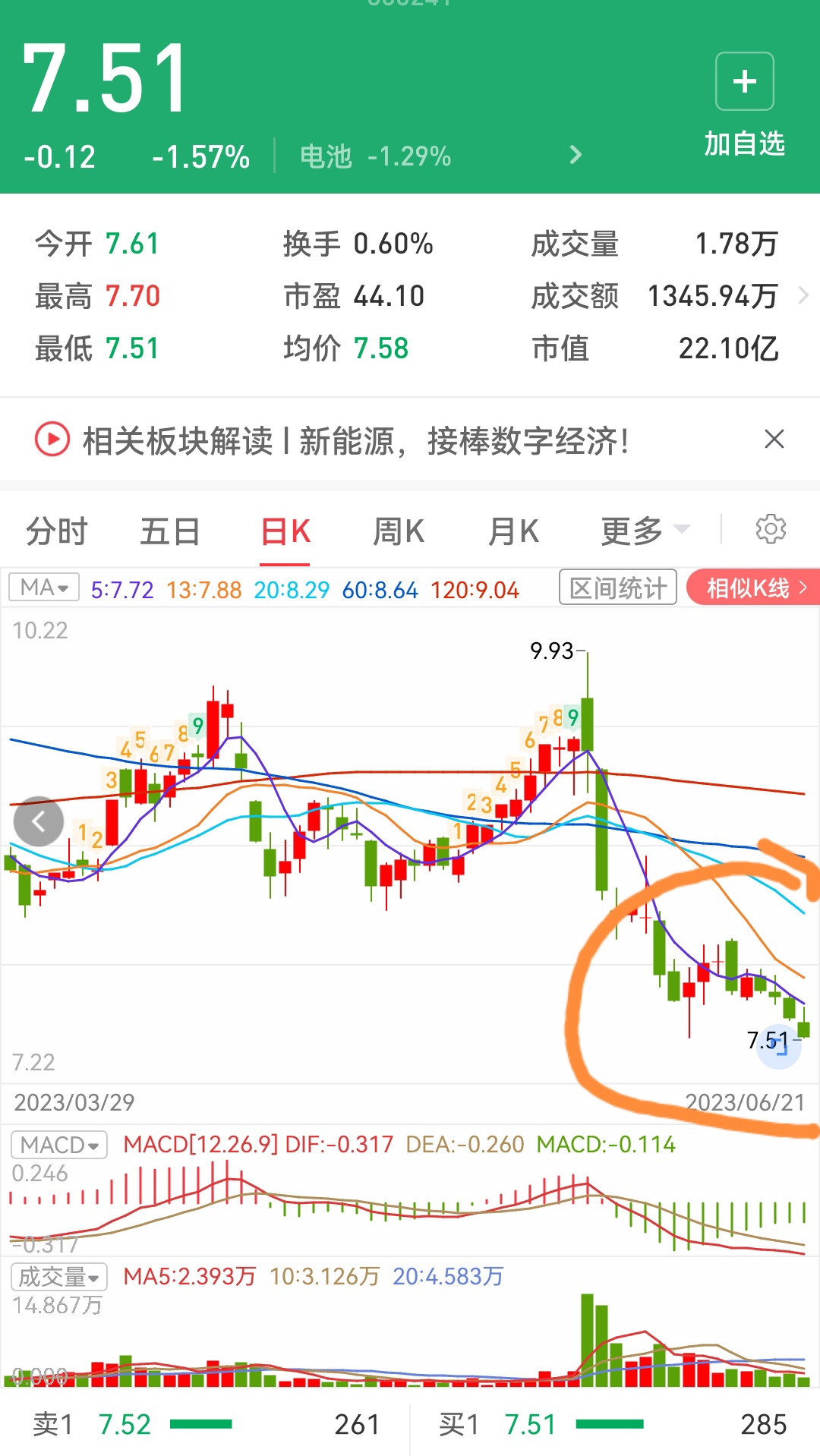Switch to the 五日 chart tab

[169, 531]
